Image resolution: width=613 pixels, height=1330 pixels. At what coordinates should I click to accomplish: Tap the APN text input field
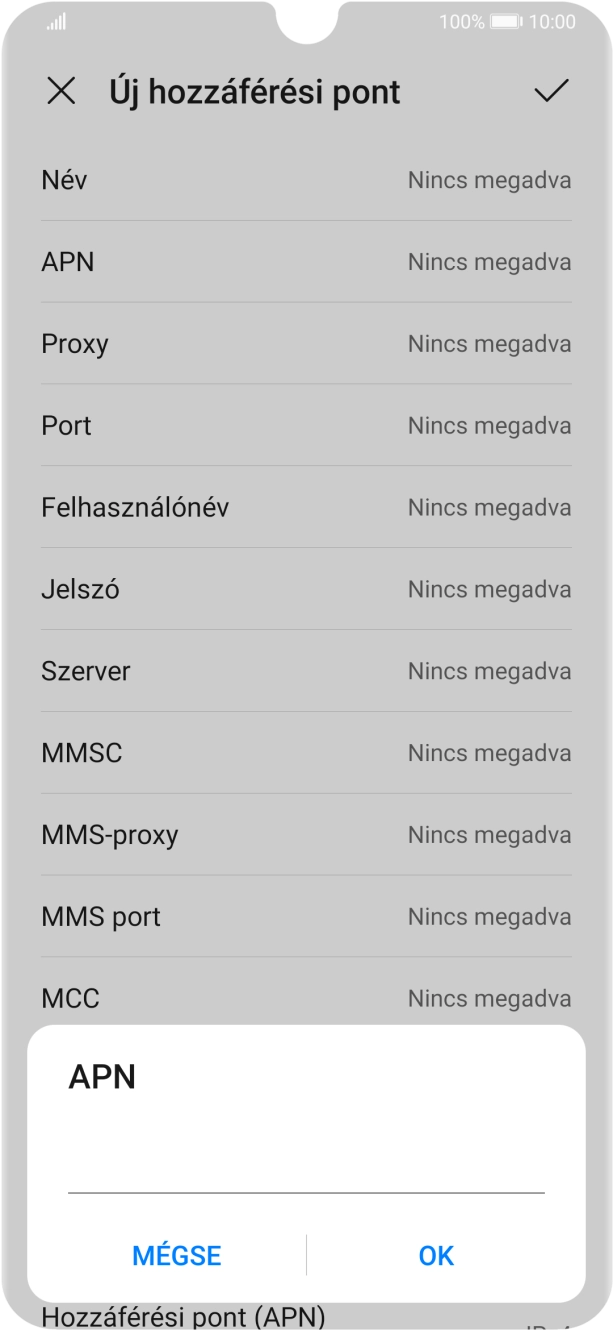coord(306,1168)
